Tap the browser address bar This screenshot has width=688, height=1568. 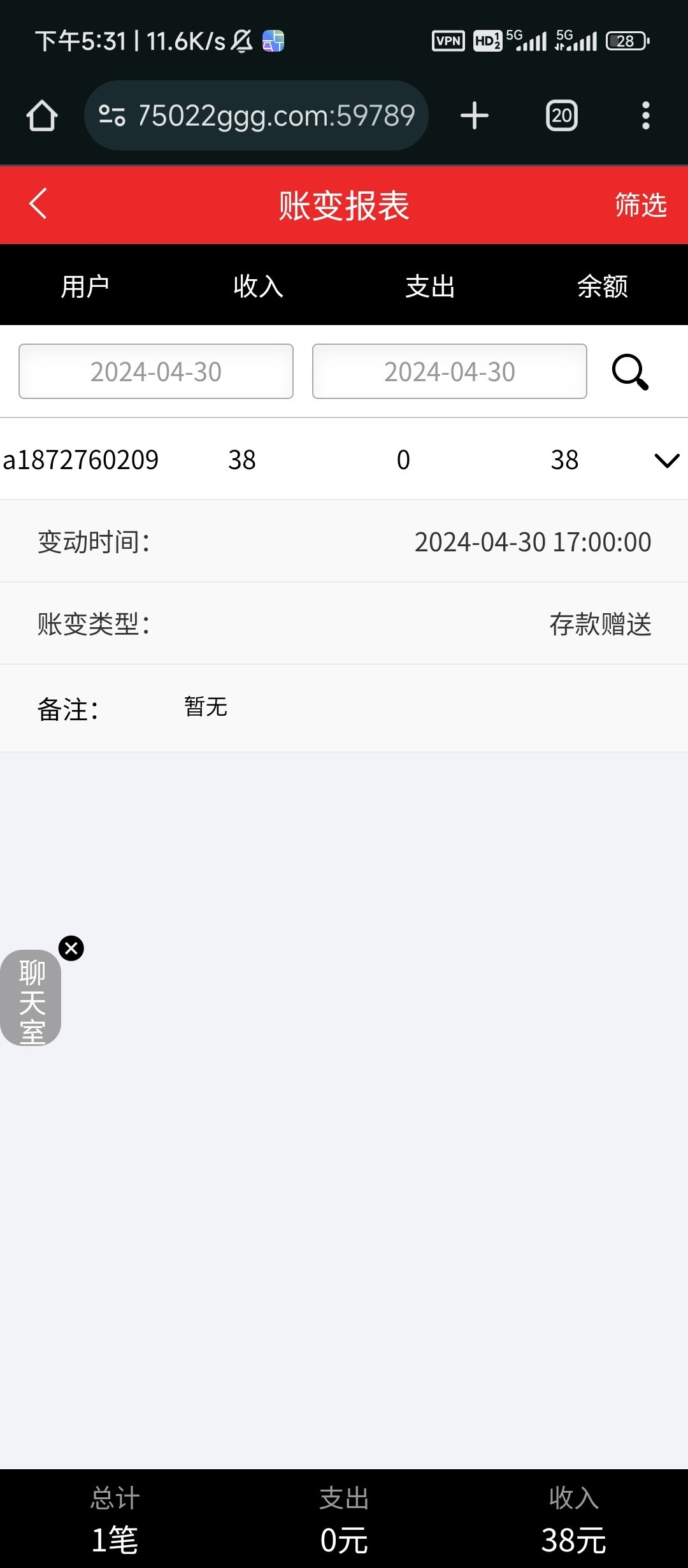point(256,115)
